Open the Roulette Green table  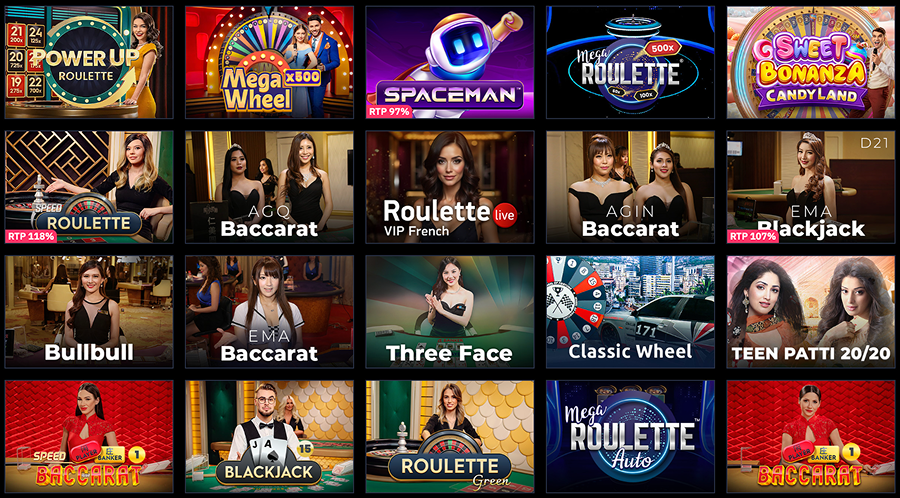pyautogui.click(x=449, y=437)
